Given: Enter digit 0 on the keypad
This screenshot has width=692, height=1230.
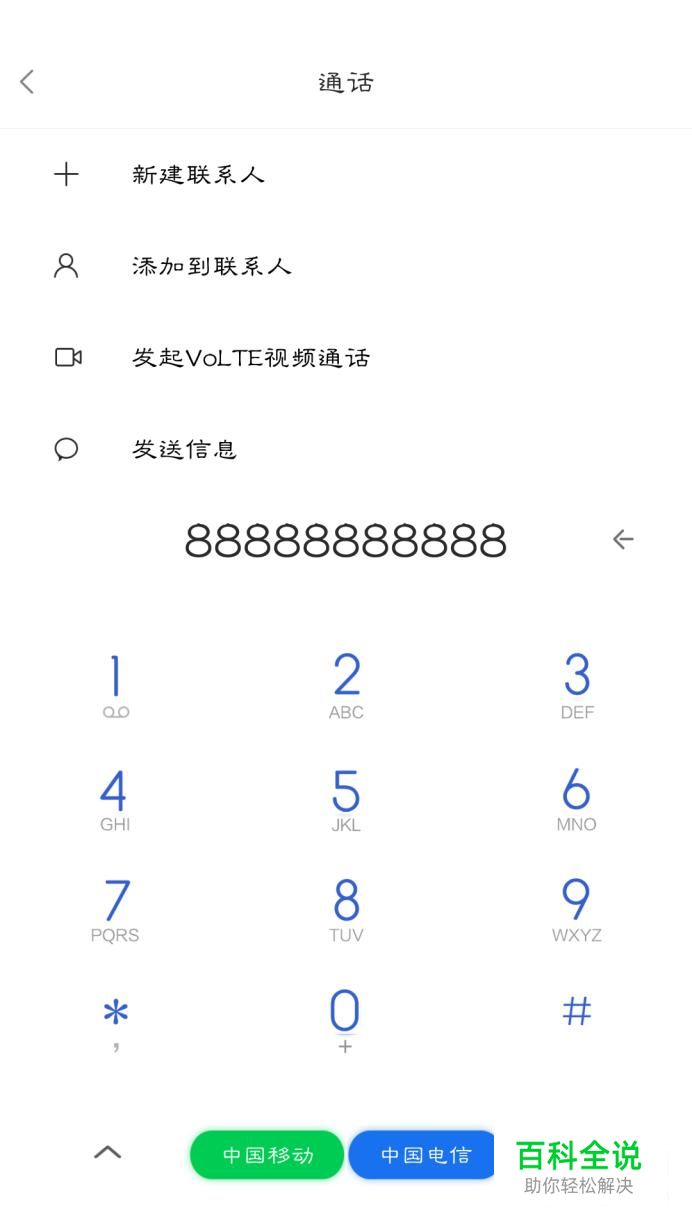Looking at the screenshot, I should 345,1018.
